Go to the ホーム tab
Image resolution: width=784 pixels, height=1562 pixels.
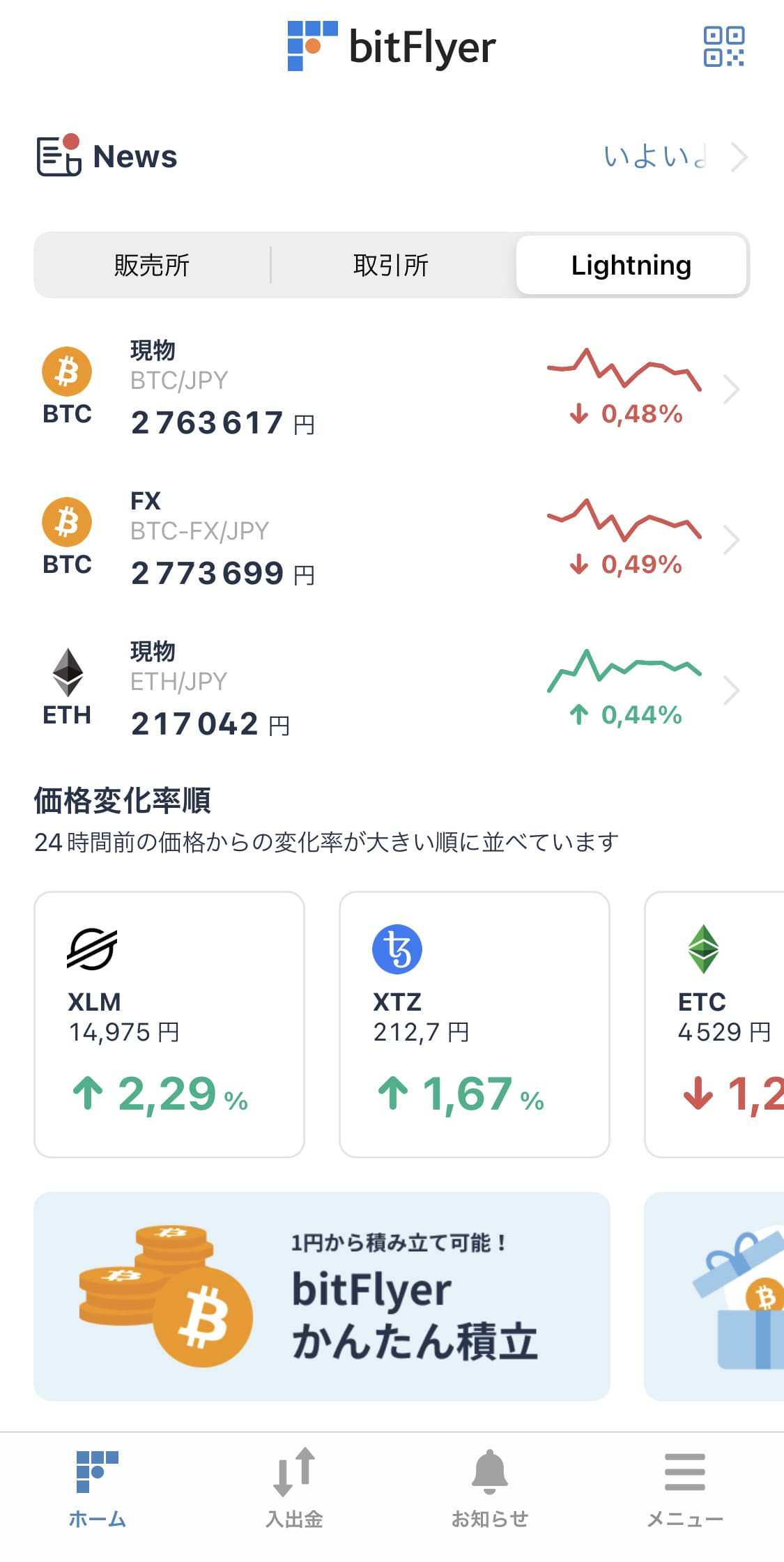[98, 1489]
